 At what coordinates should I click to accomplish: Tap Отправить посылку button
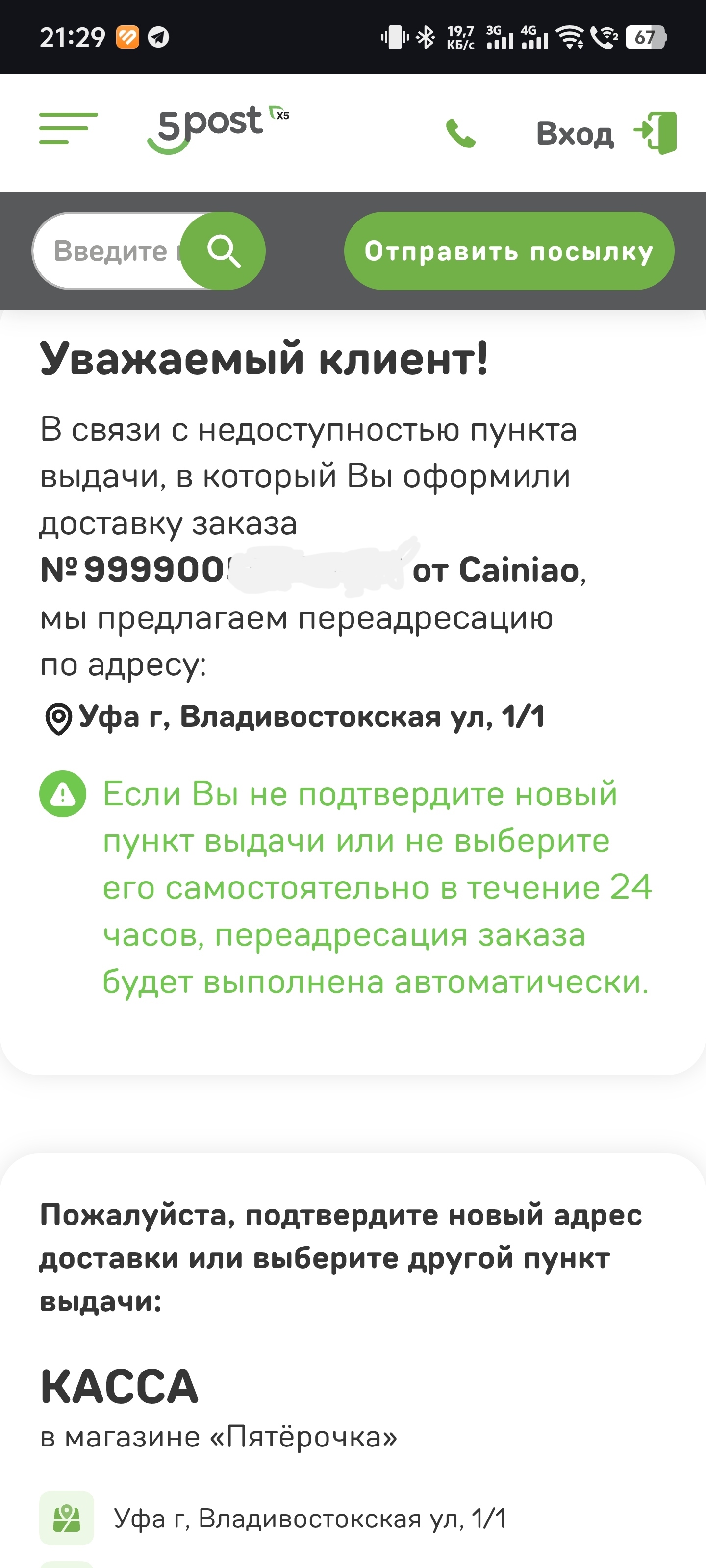508,251
